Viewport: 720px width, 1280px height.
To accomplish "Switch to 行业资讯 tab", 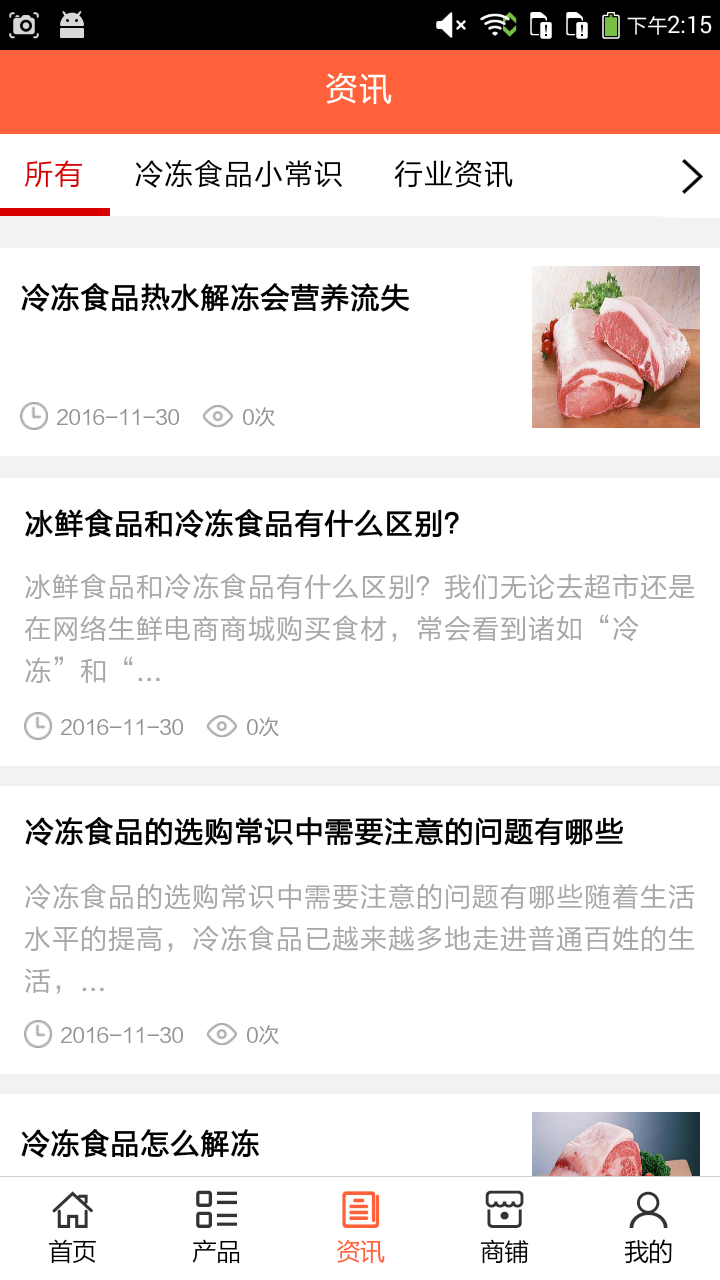I will point(453,175).
